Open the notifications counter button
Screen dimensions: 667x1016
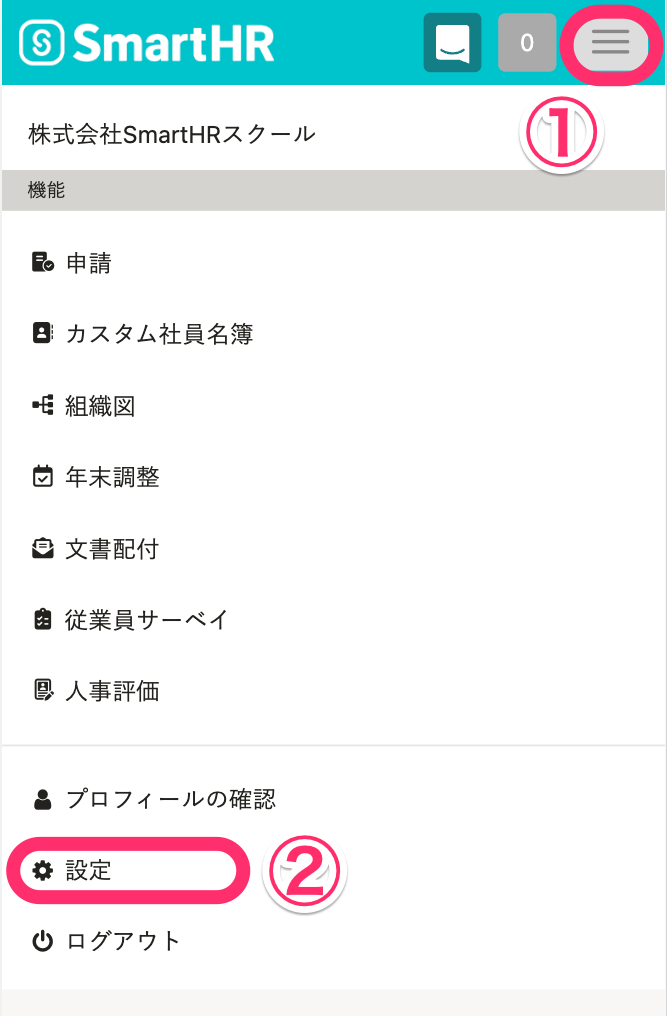(x=527, y=43)
